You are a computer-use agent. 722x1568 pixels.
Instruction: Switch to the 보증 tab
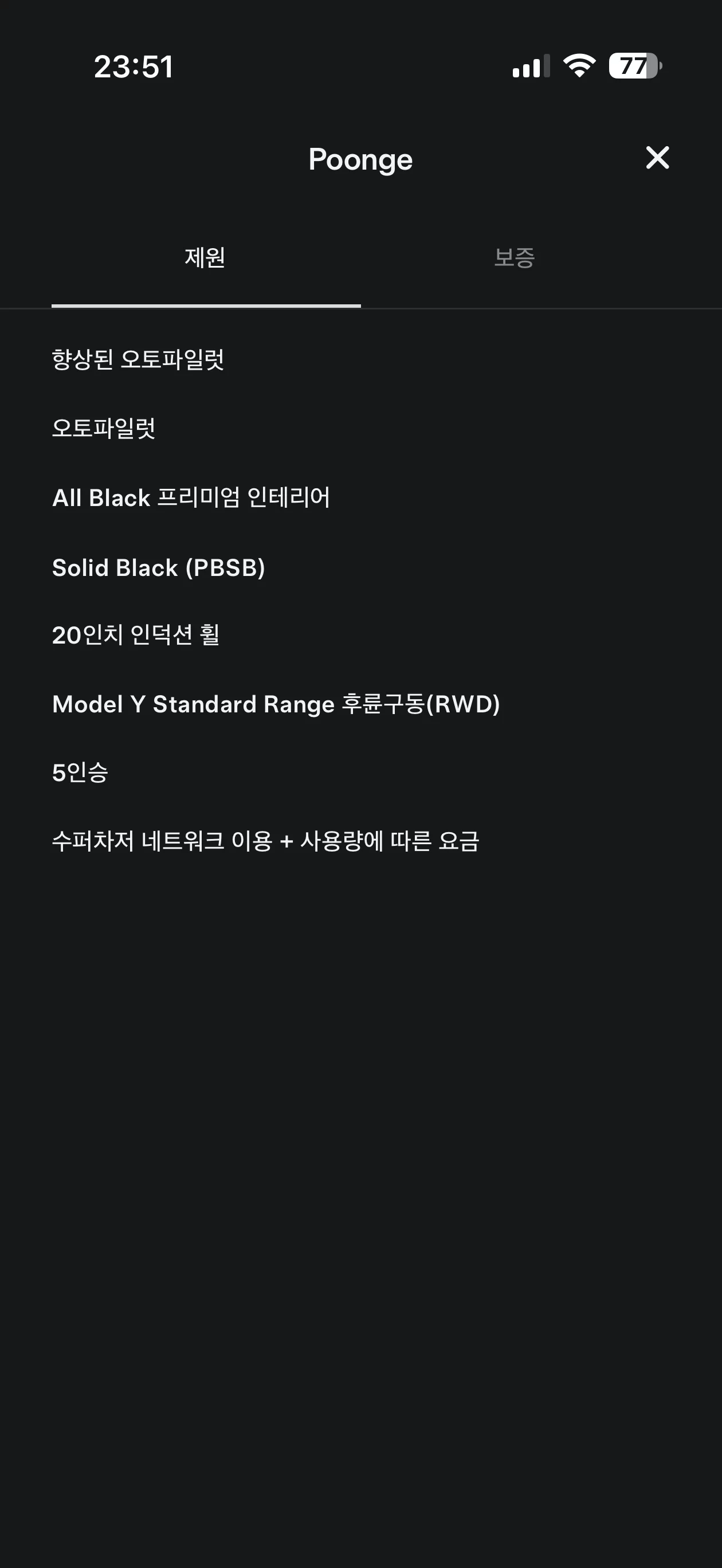pos(515,257)
